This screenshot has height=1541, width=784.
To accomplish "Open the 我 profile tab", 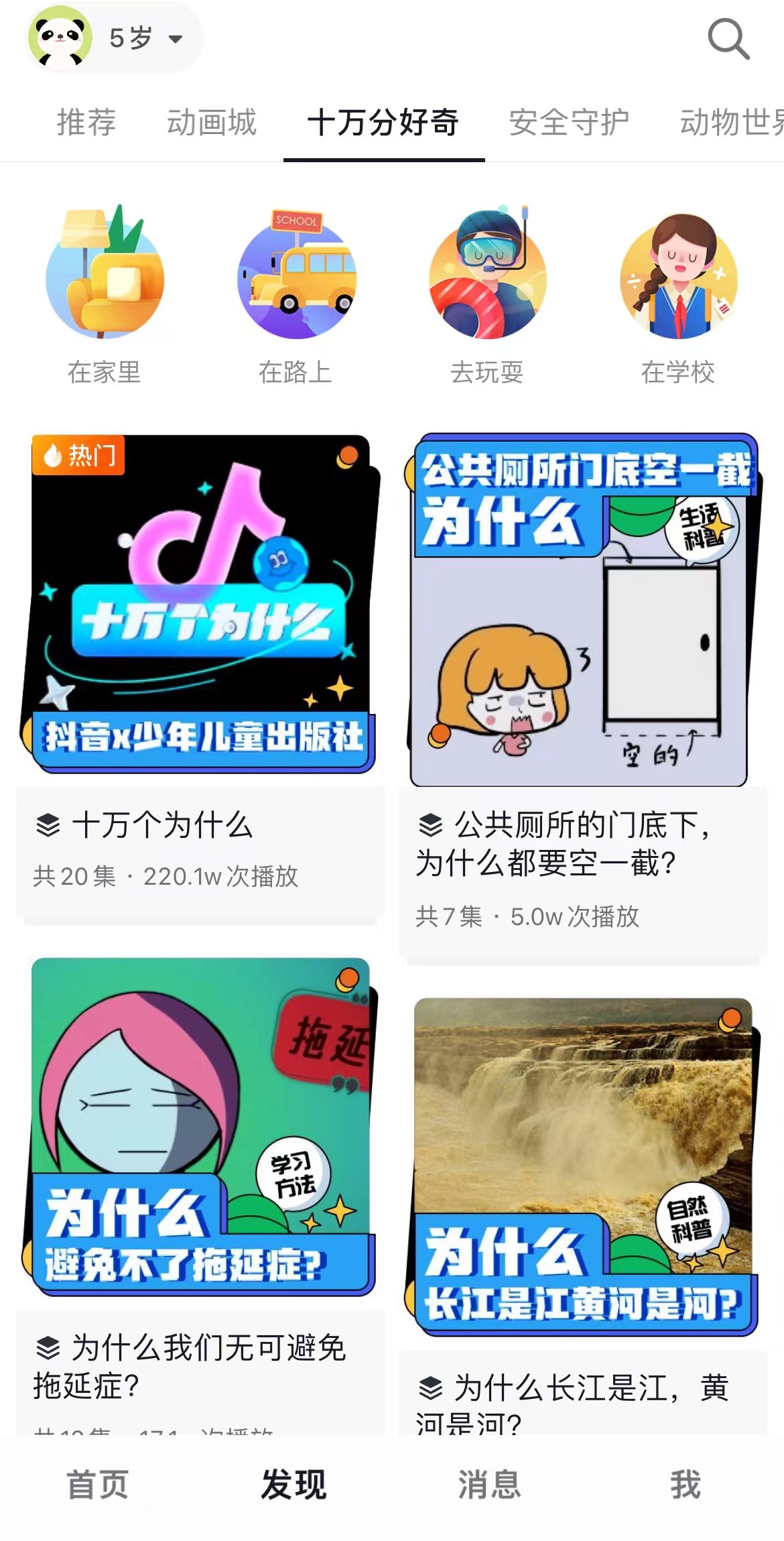I will [x=685, y=1483].
